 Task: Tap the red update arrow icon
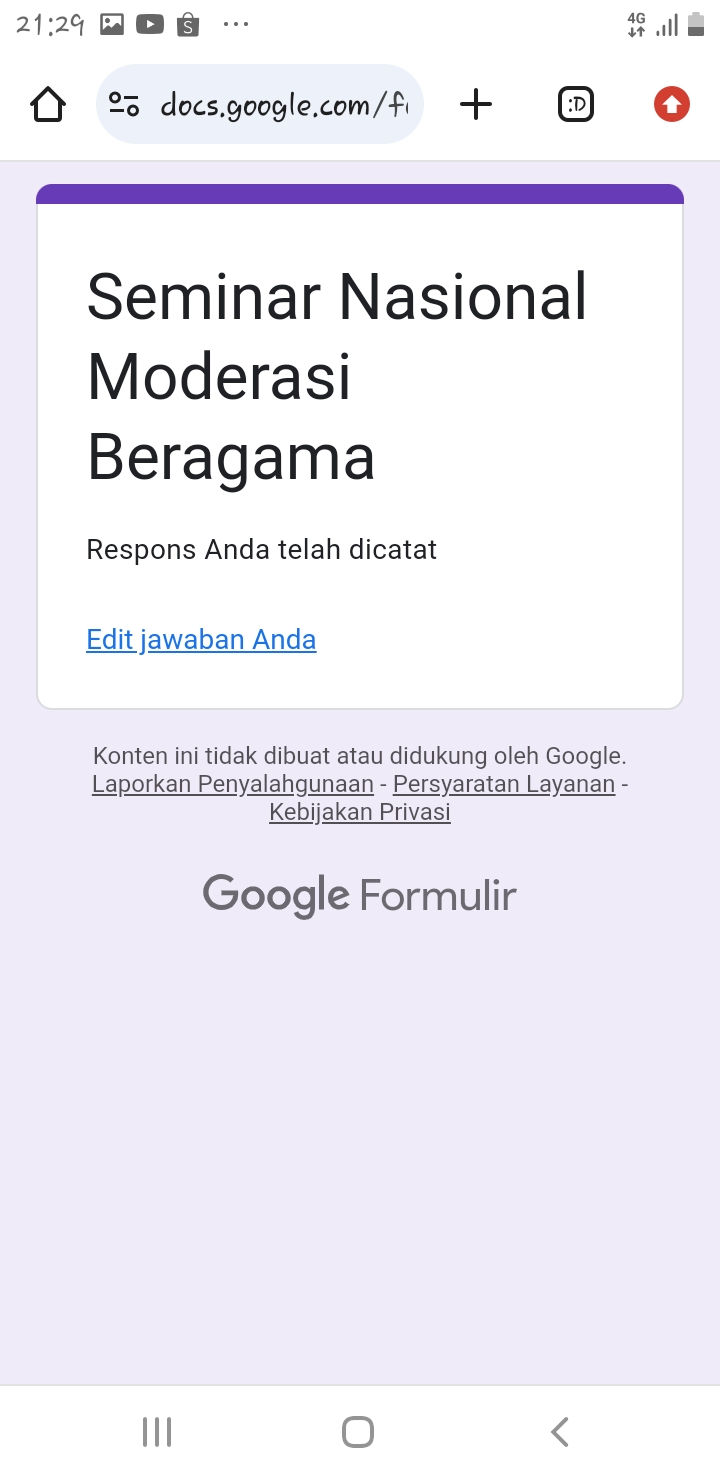[672, 104]
